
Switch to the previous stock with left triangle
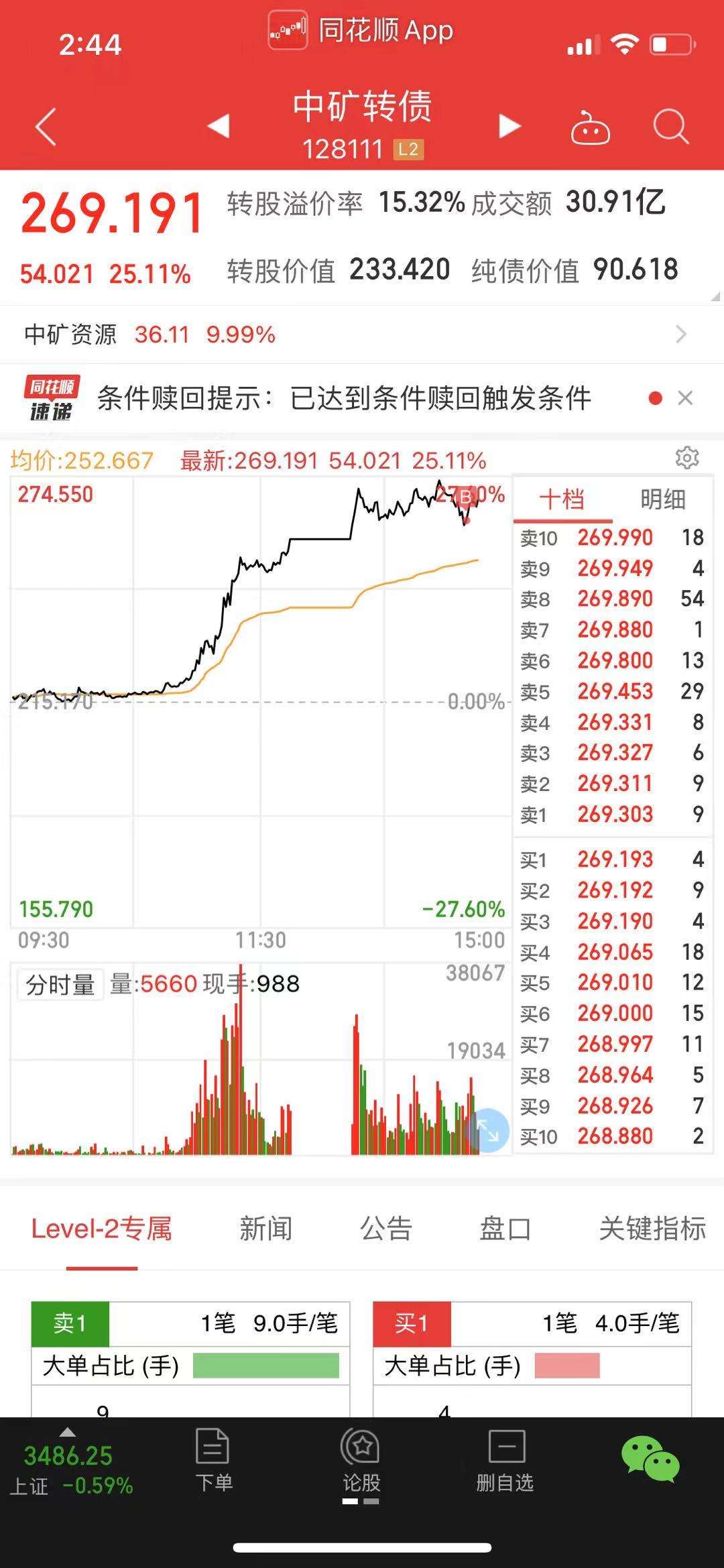[x=219, y=125]
